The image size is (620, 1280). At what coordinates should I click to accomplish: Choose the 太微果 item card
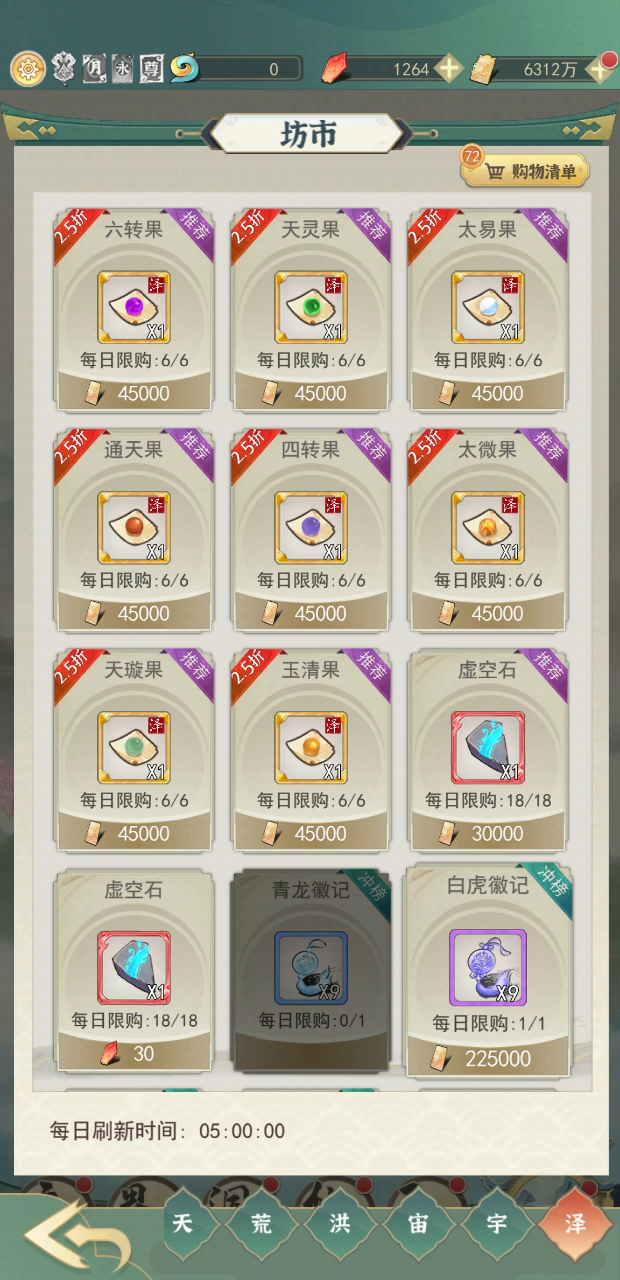click(x=488, y=530)
